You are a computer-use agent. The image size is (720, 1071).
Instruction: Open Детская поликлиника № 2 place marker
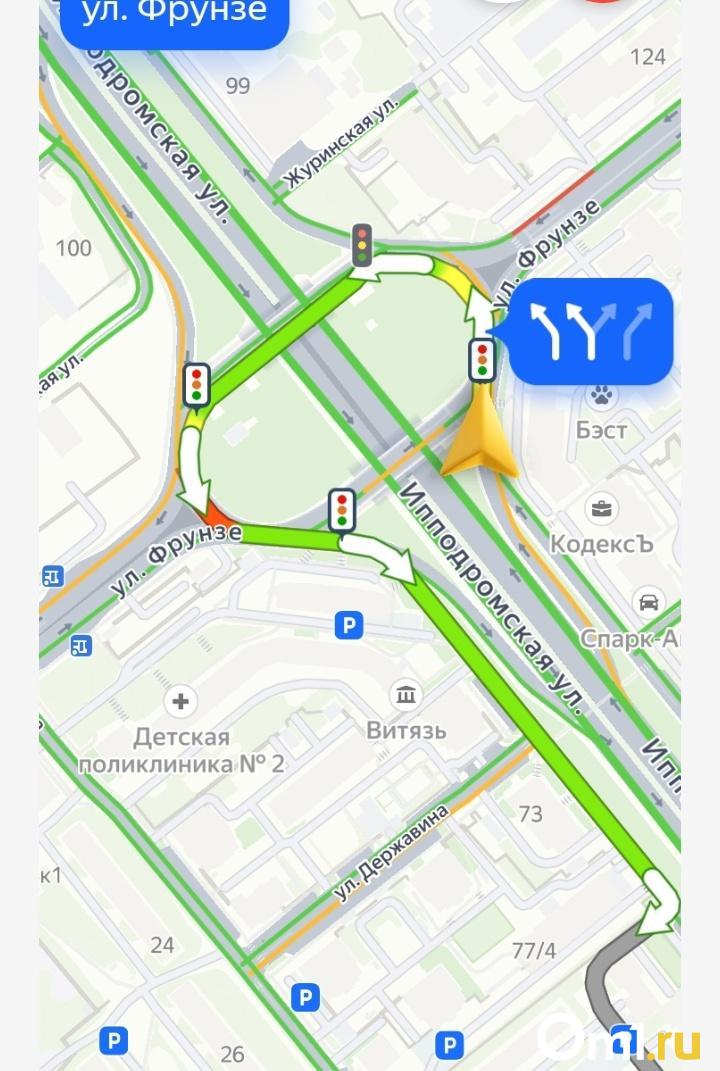tap(181, 701)
